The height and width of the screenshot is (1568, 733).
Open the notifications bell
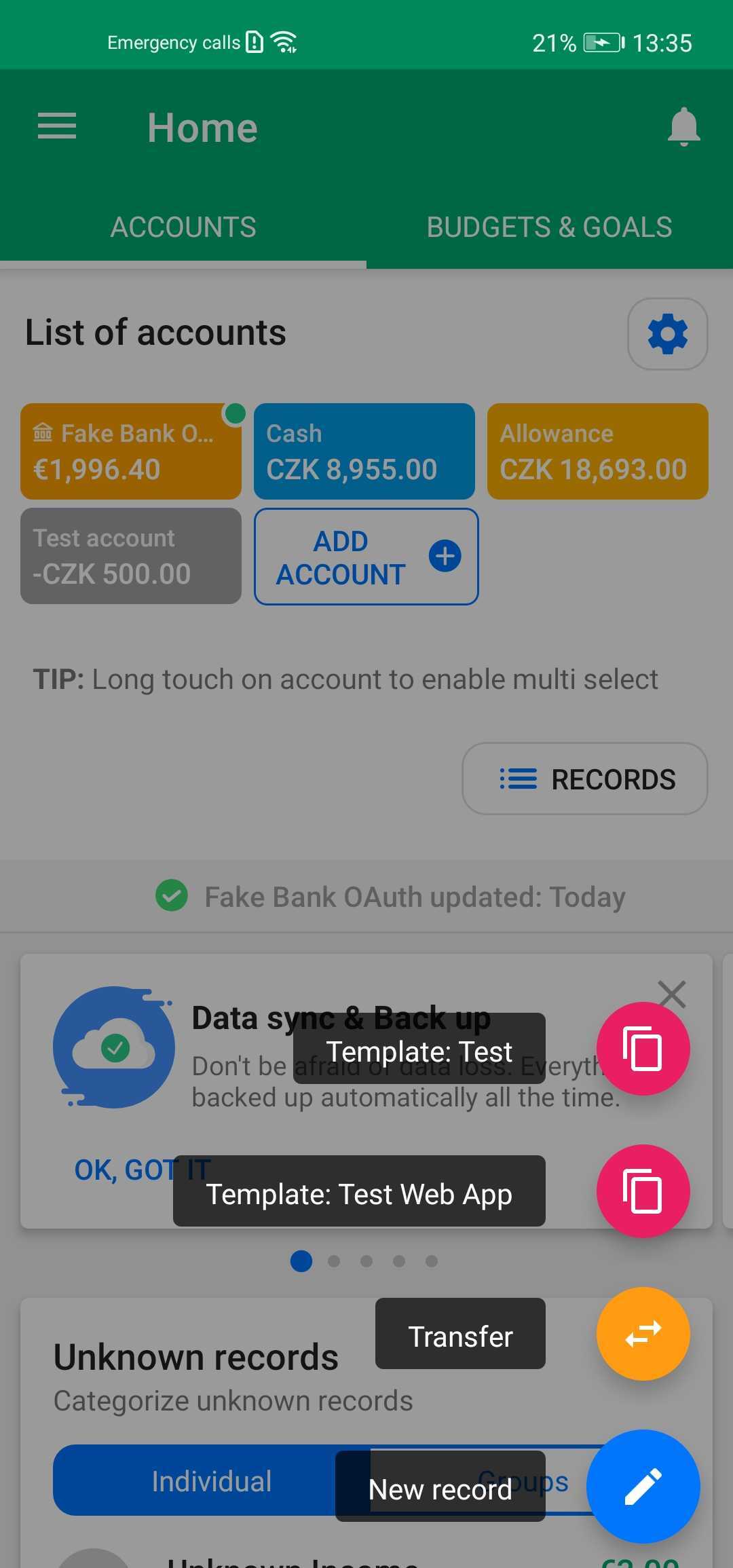(683, 126)
